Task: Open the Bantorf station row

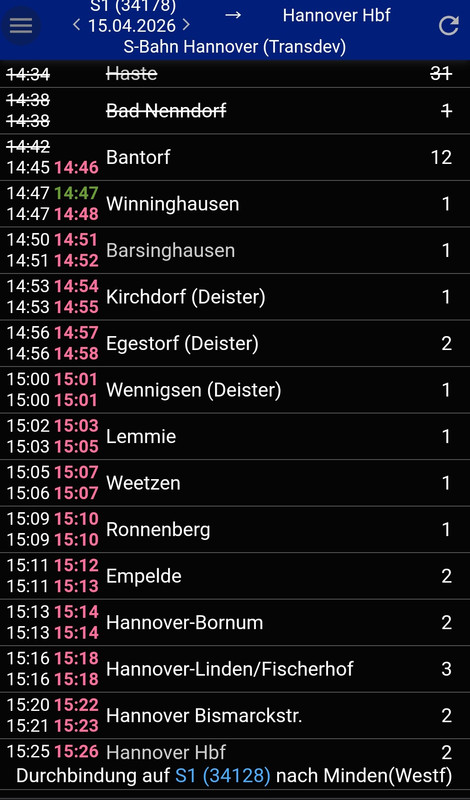Action: pos(235,157)
